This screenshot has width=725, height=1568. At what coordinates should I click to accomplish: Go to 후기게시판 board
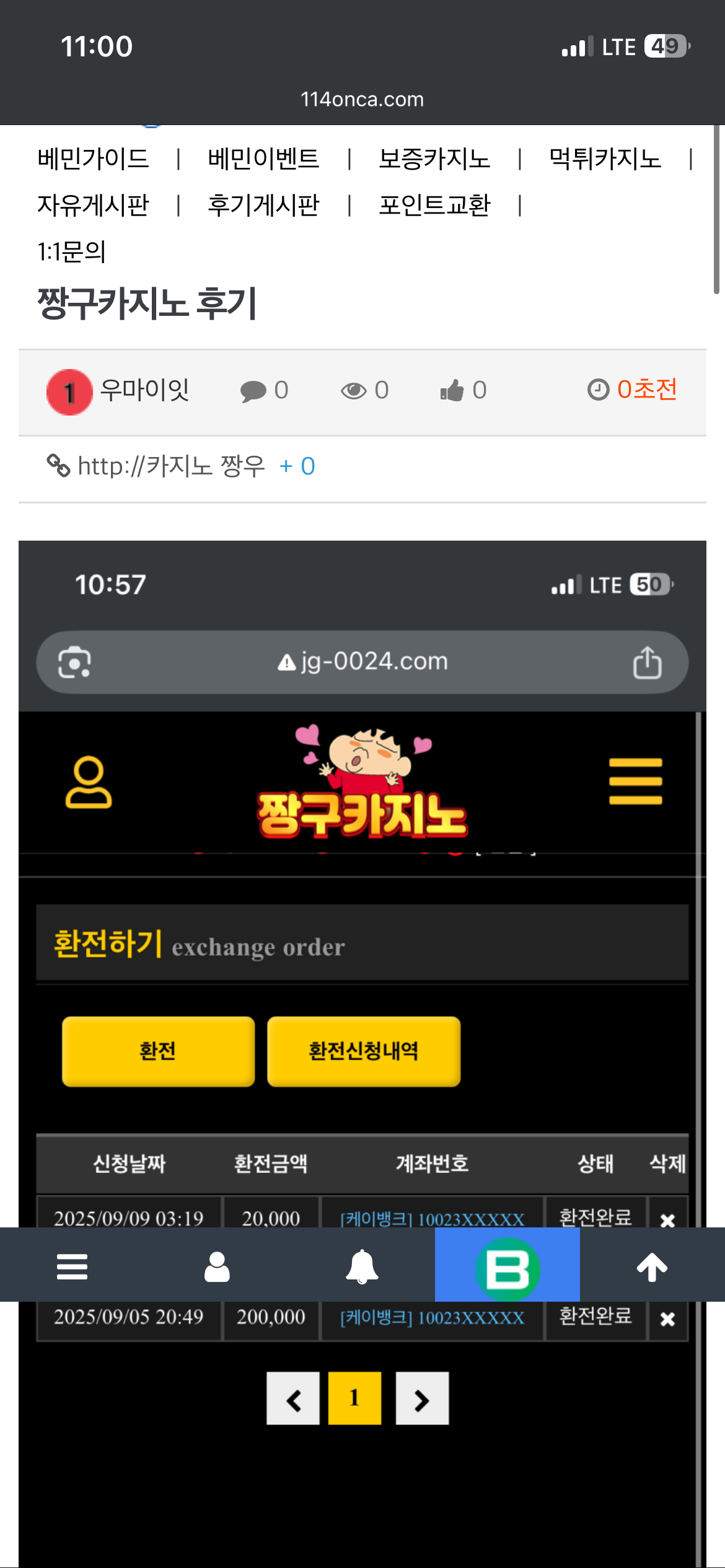pyautogui.click(x=263, y=206)
